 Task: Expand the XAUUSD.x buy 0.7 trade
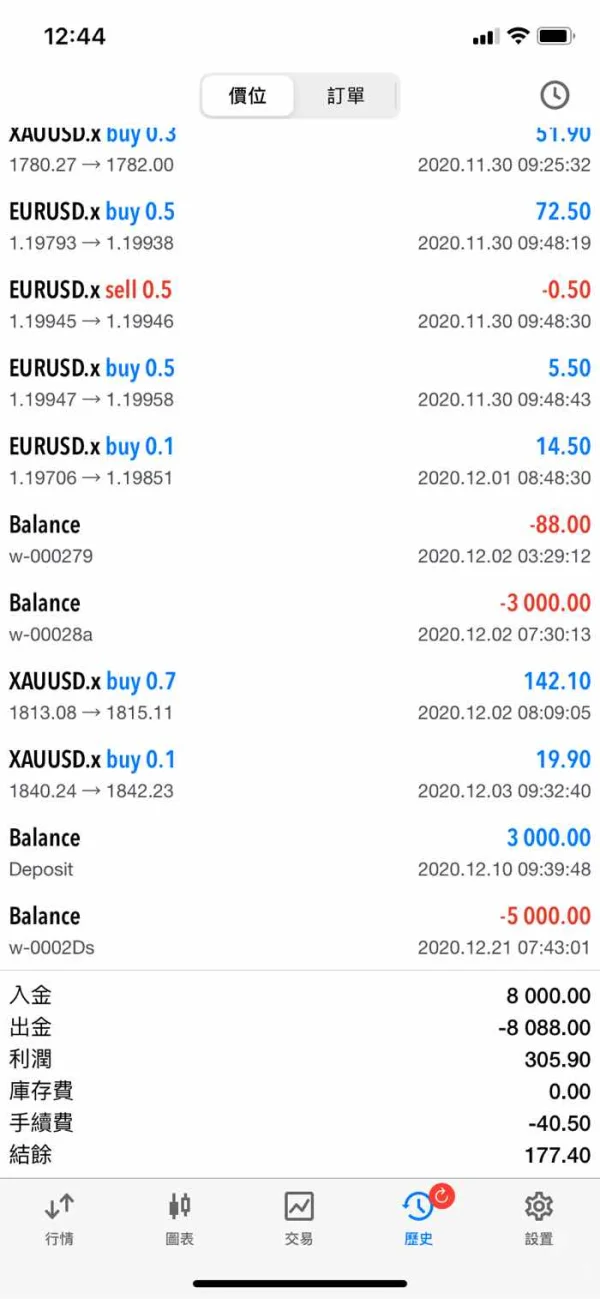300,695
